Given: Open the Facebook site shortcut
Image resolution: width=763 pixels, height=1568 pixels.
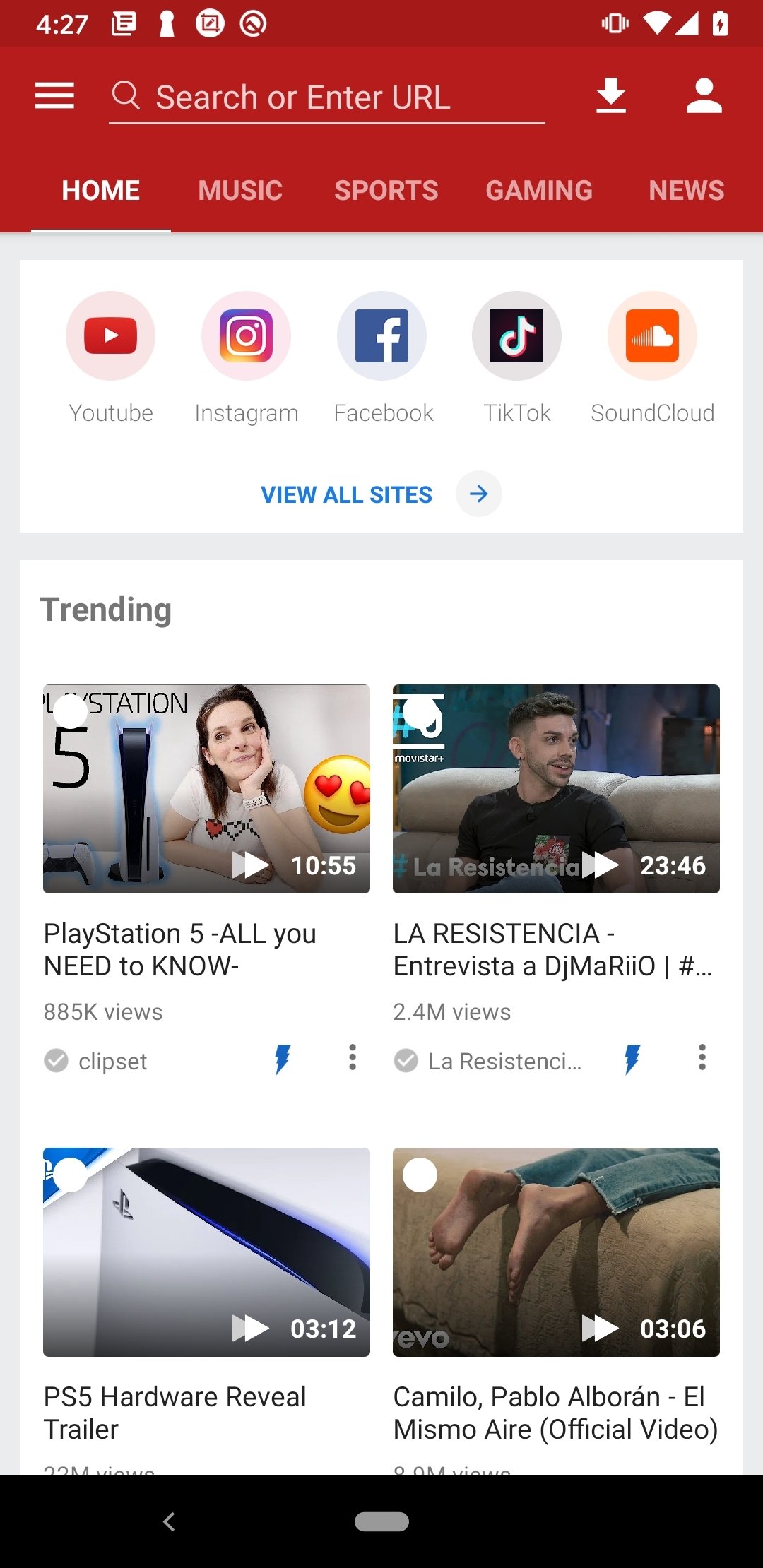Looking at the screenshot, I should 381,336.
